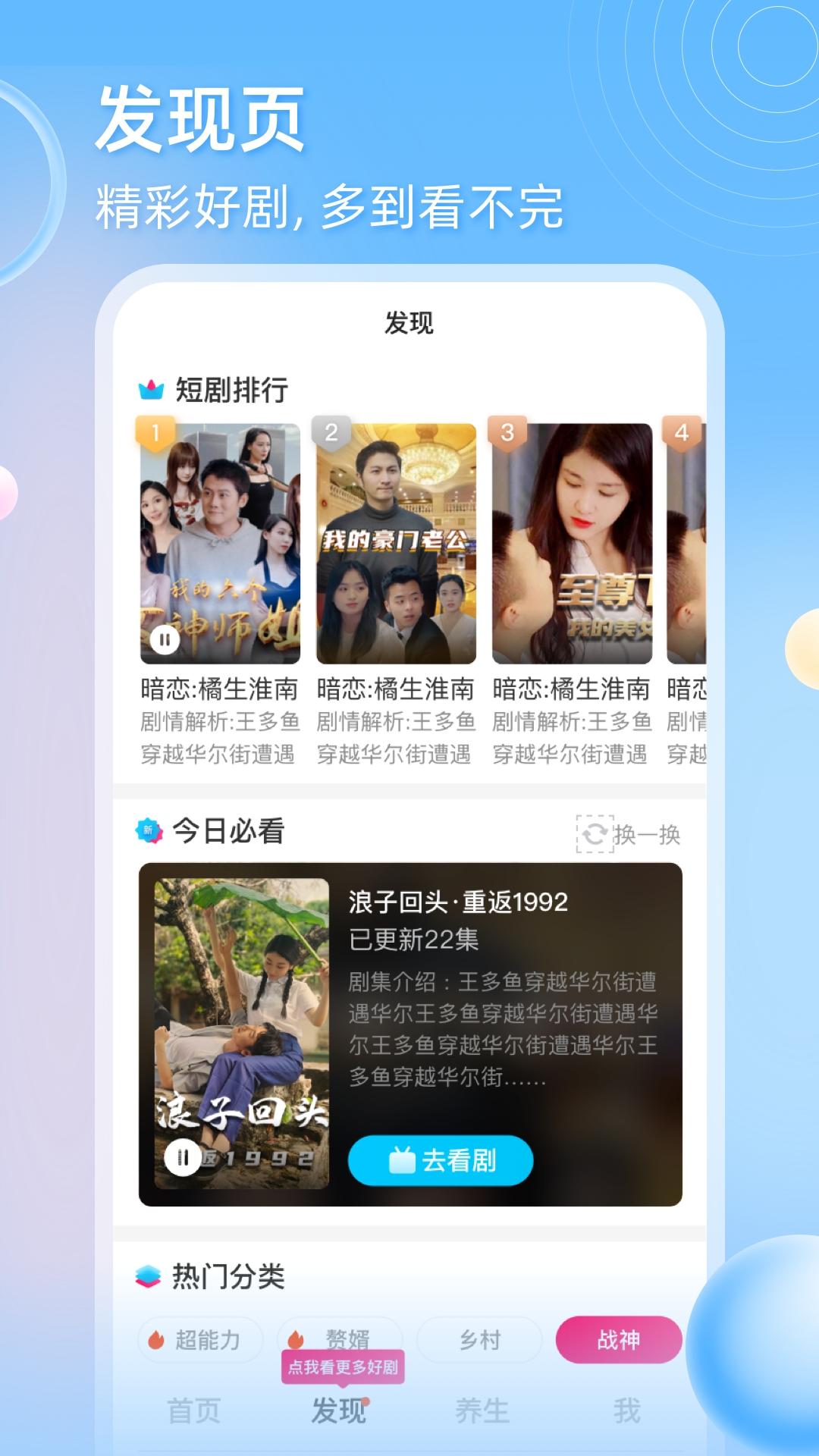Tap the pause icon on the ranked #1 poster
Image resolution: width=819 pixels, height=1456 pixels.
164,639
